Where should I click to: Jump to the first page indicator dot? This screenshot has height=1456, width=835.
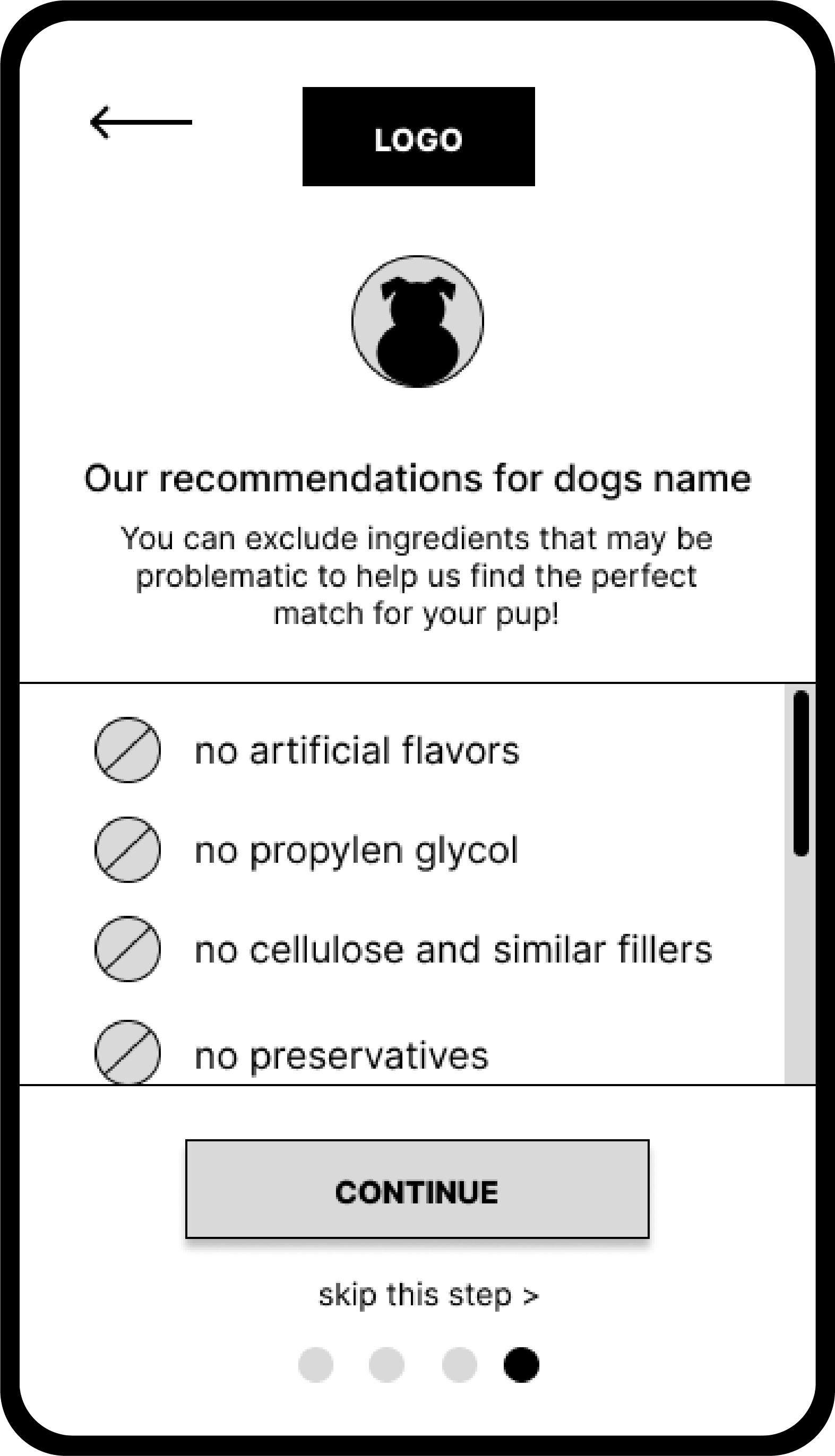click(x=315, y=1365)
